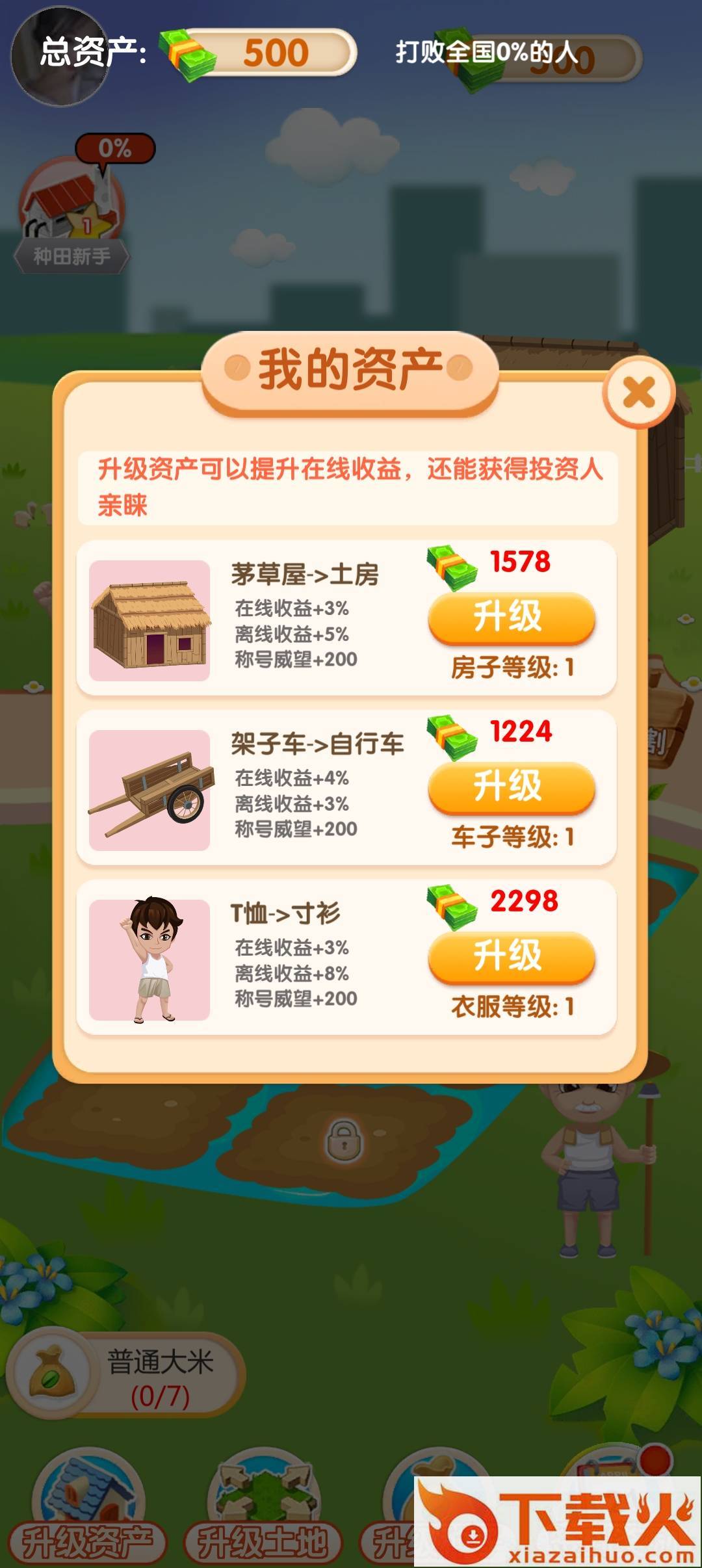Image resolution: width=702 pixels, height=1568 pixels.
Task: Upgrade clothes from T恤 to 寸衫
Action: pos(512,956)
